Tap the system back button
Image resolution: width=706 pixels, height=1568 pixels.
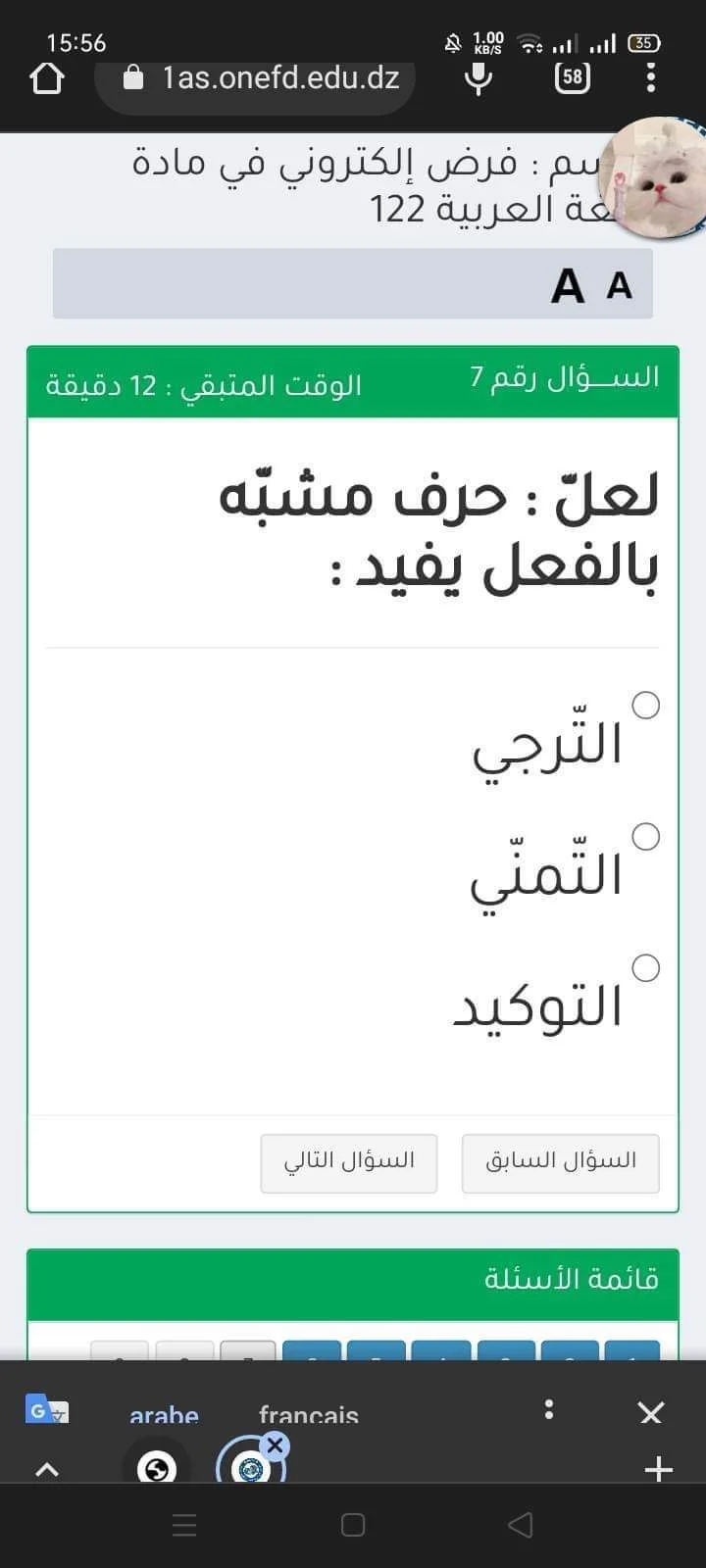(x=521, y=1524)
